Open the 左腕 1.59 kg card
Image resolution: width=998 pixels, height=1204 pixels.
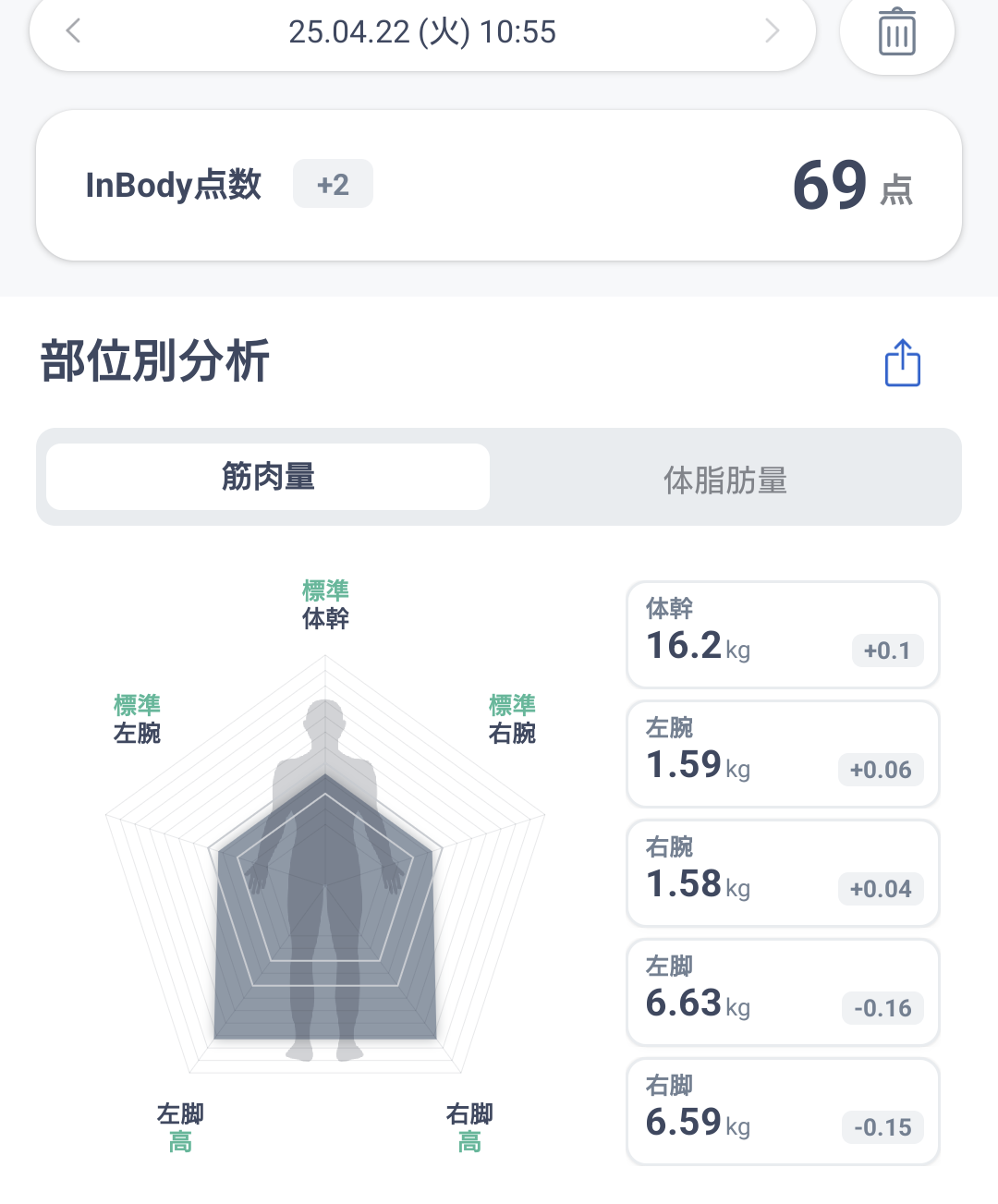coord(783,754)
